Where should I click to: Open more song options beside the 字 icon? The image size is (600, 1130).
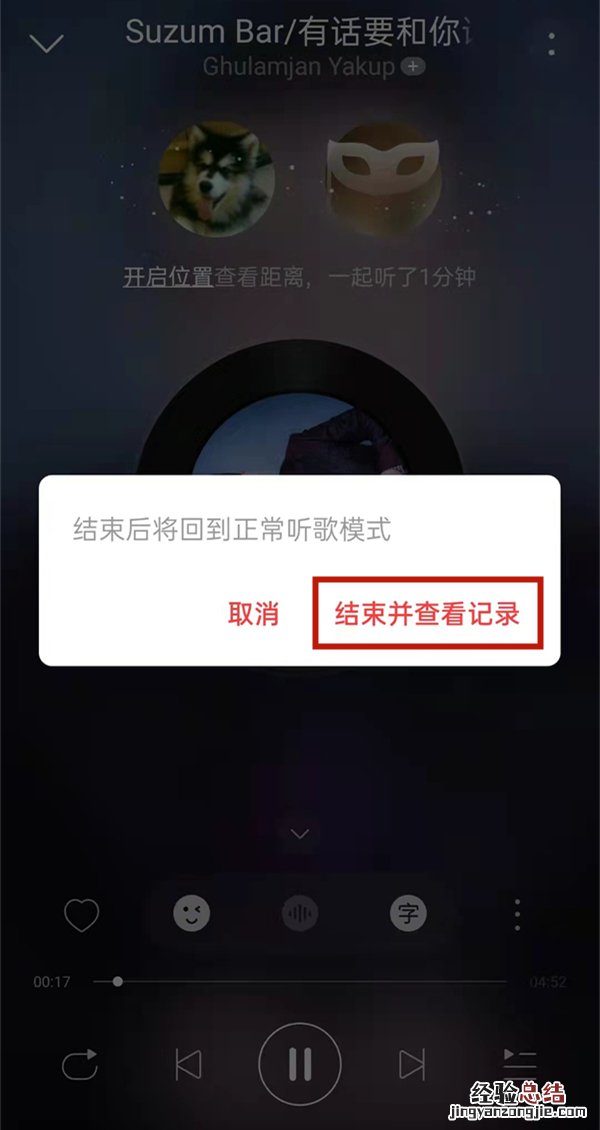point(517,914)
